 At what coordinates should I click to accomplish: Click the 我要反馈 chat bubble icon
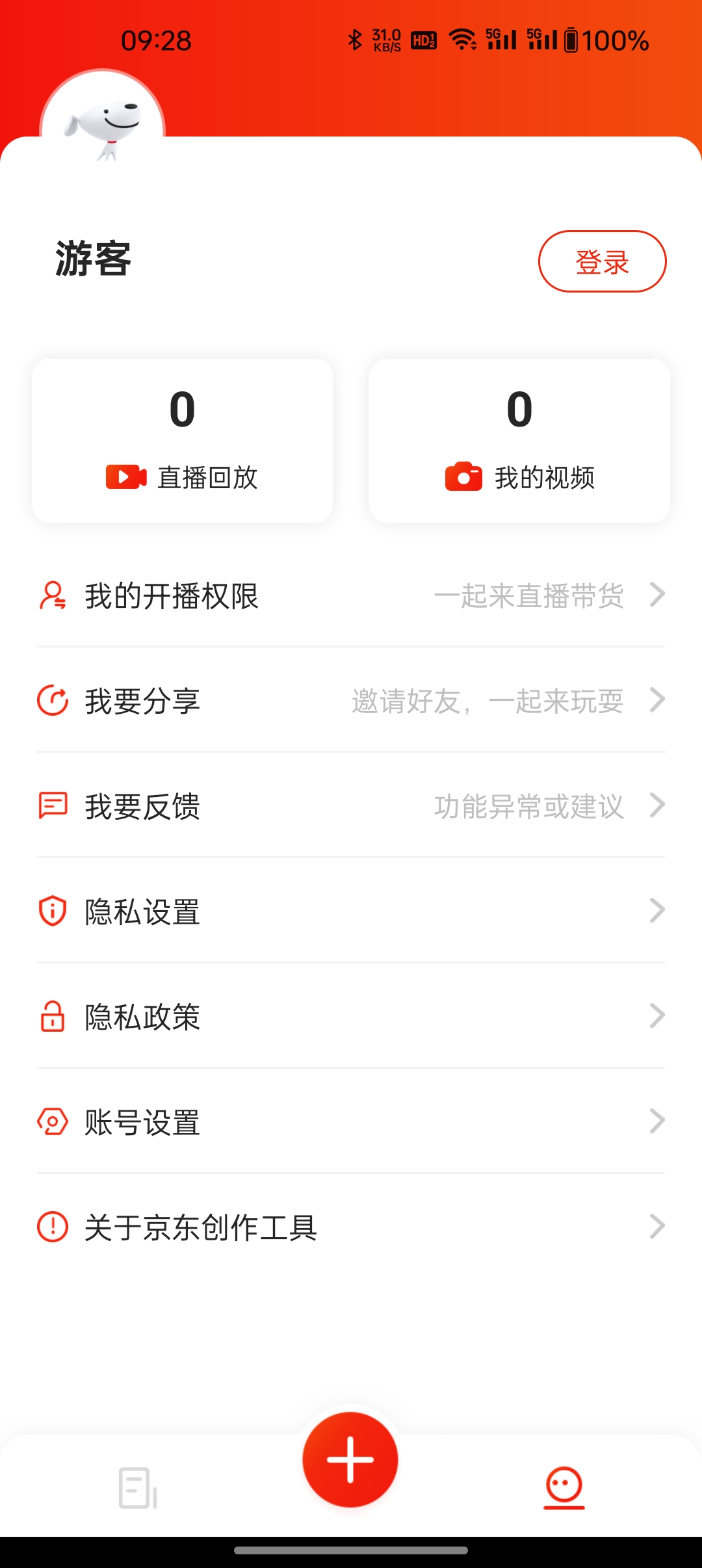53,807
